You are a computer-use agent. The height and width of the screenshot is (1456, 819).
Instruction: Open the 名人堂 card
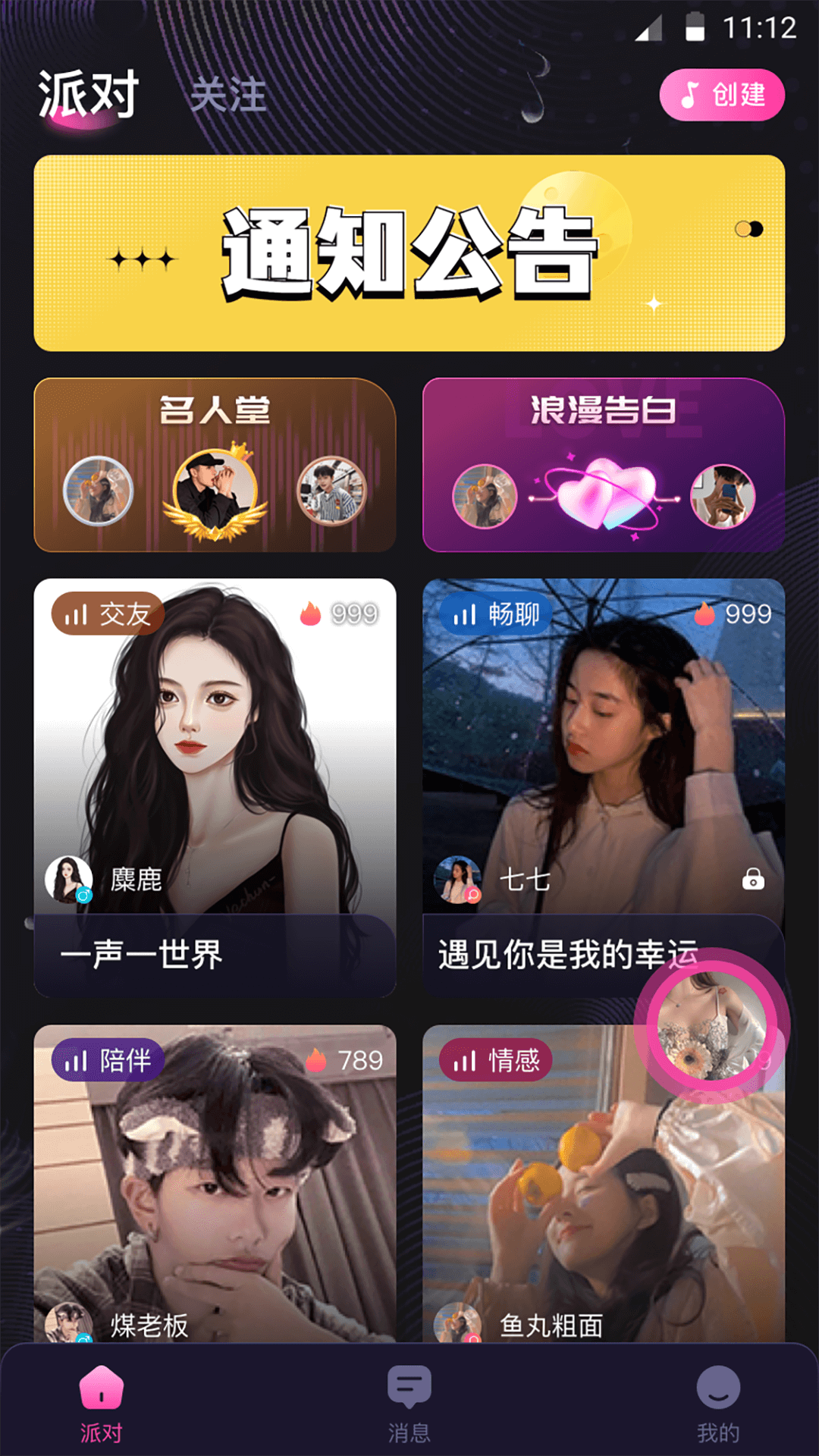point(215,465)
